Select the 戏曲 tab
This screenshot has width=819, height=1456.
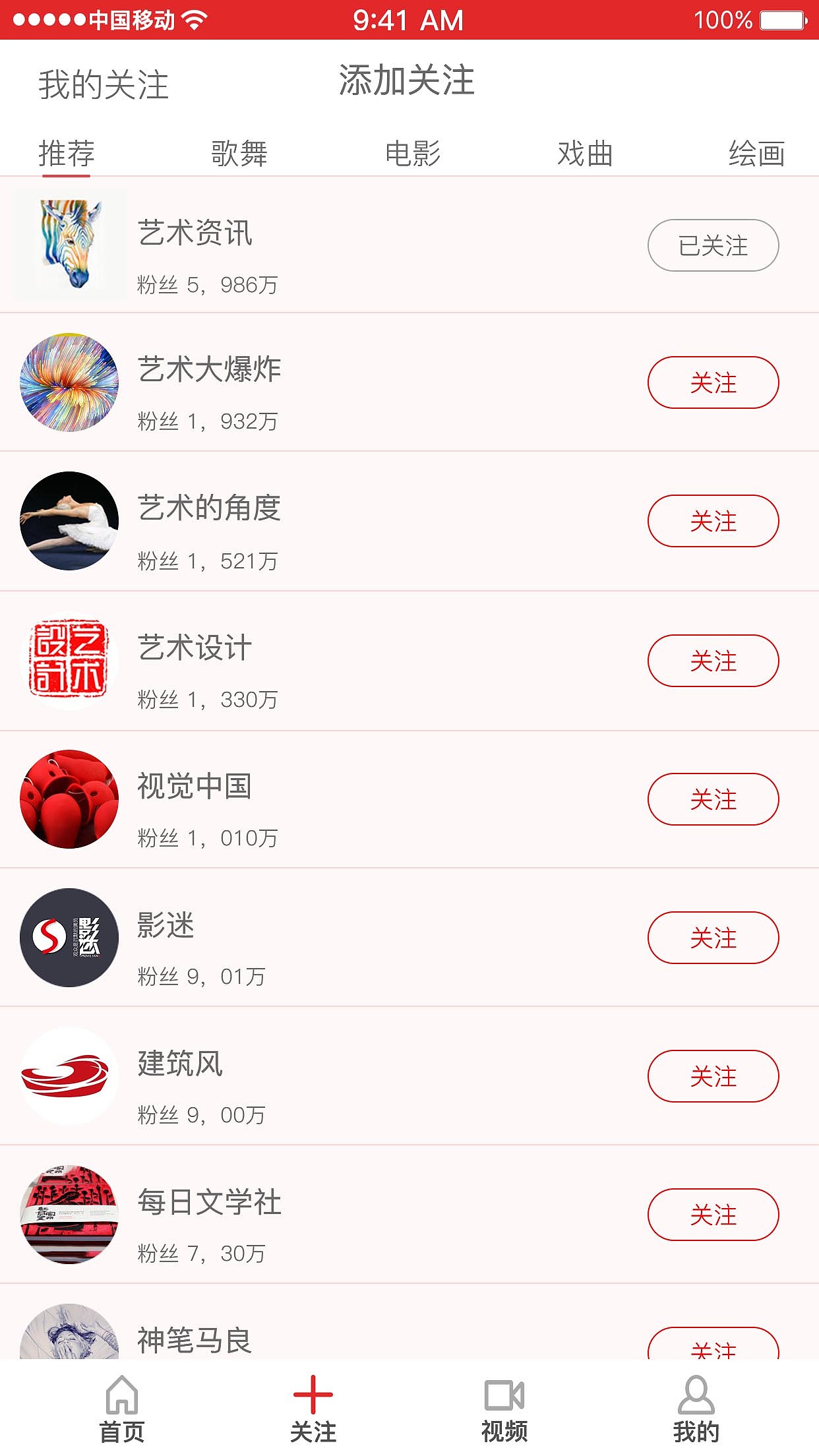click(586, 153)
